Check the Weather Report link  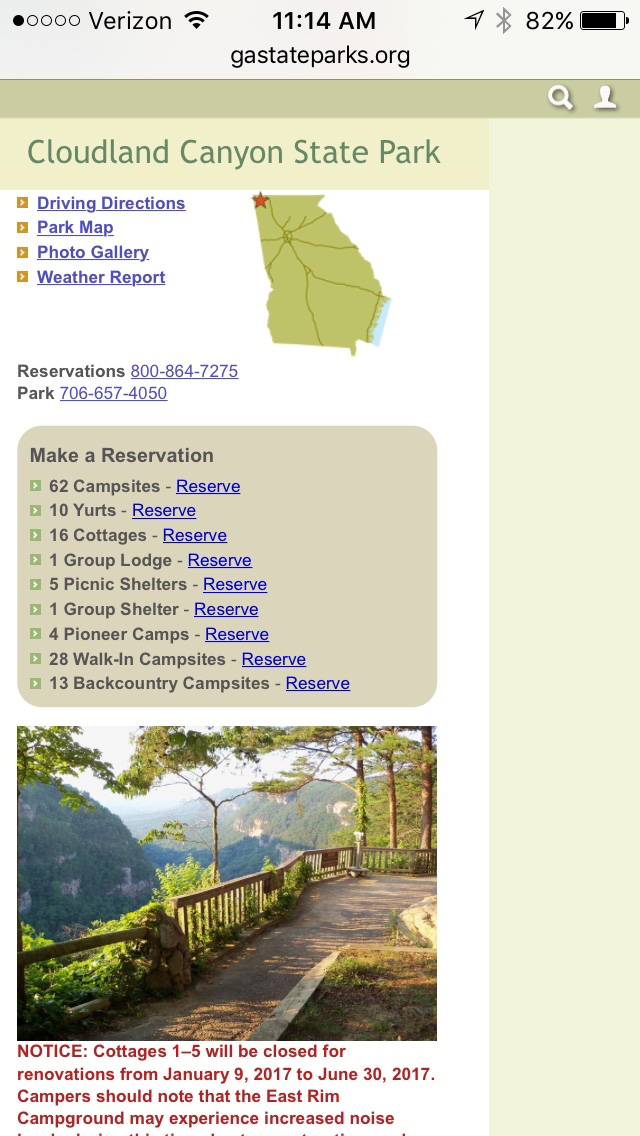pyautogui.click(x=101, y=277)
